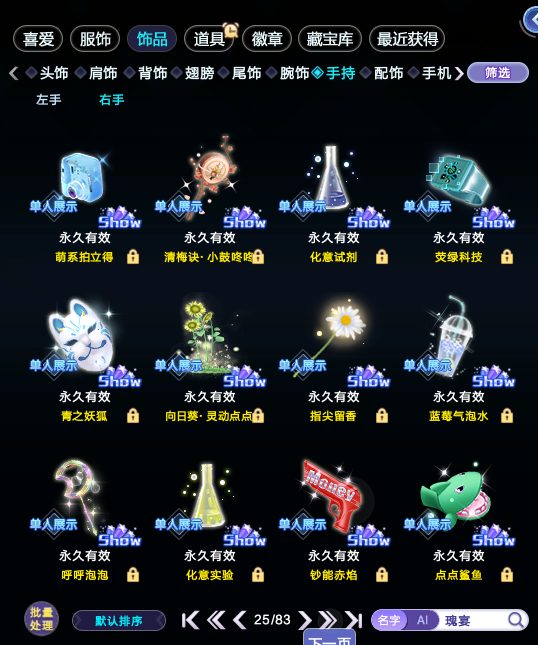Open the 徽章 tab
538x645 pixels.
(267, 39)
